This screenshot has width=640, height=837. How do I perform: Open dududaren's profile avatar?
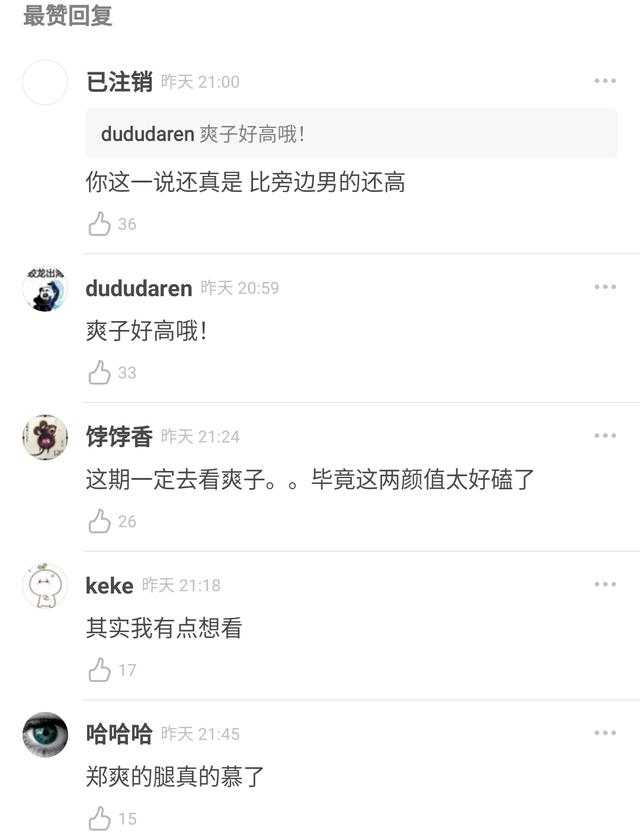(45, 289)
